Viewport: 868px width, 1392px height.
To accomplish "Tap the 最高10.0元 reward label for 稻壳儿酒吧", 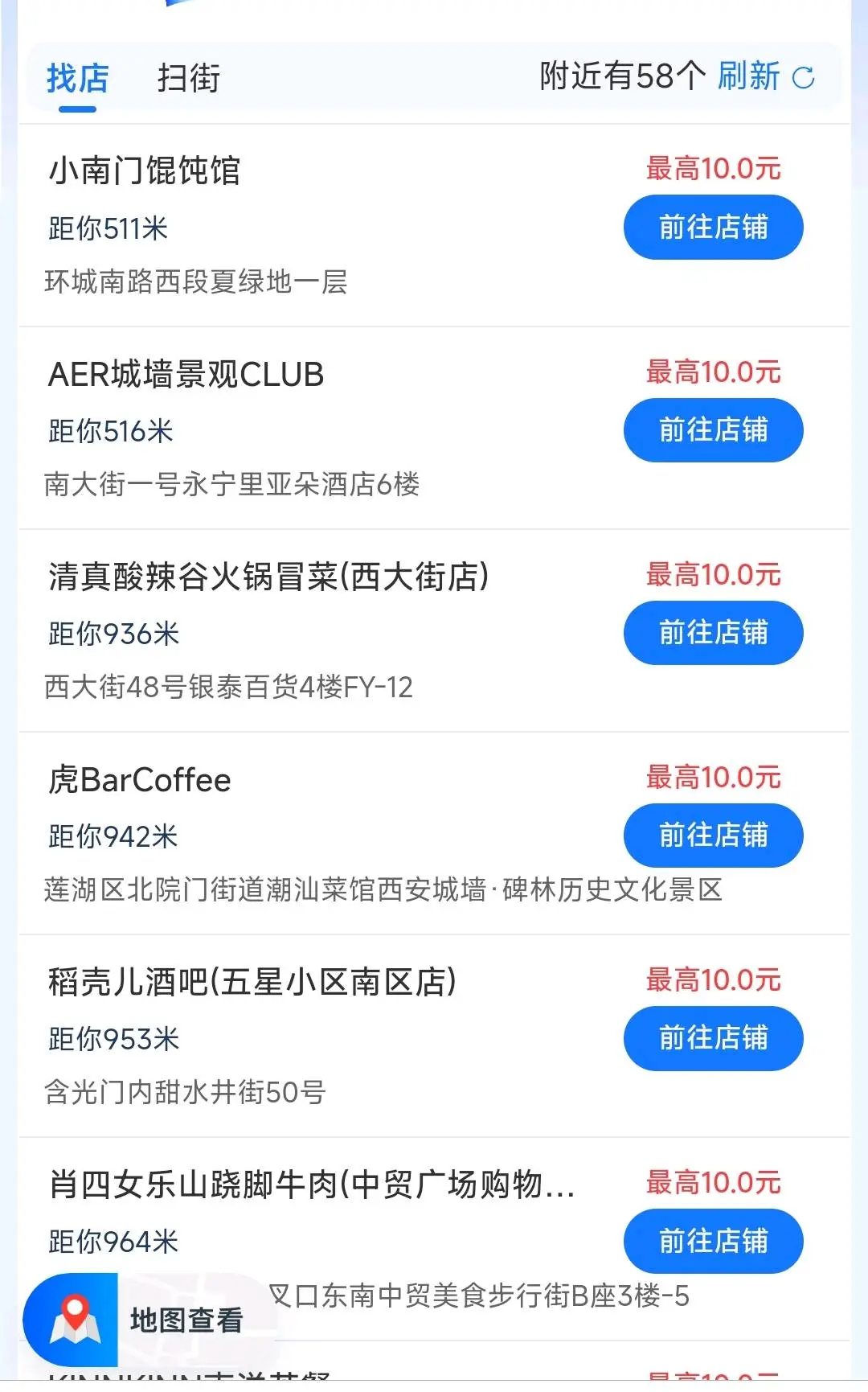I will coord(712,981).
